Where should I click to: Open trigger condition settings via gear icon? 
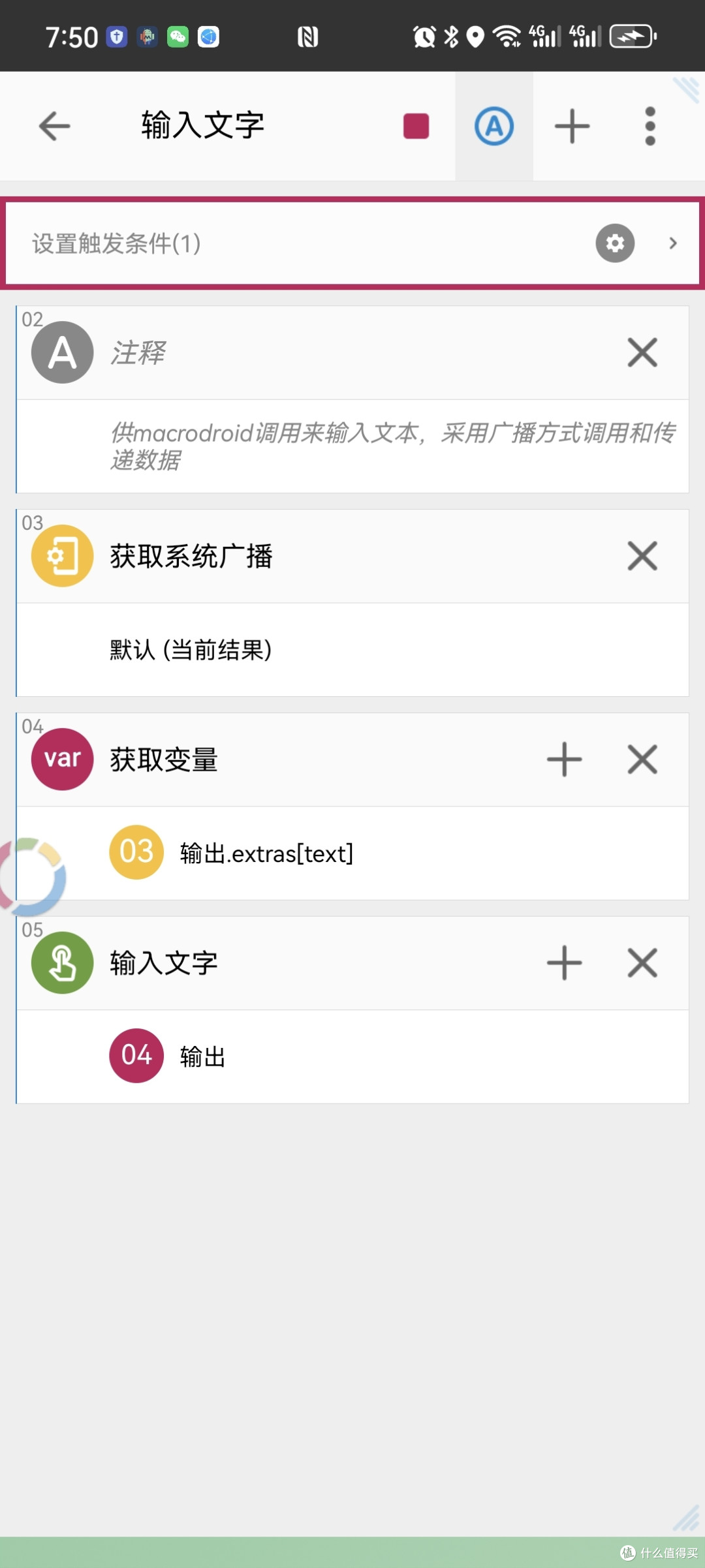click(614, 243)
